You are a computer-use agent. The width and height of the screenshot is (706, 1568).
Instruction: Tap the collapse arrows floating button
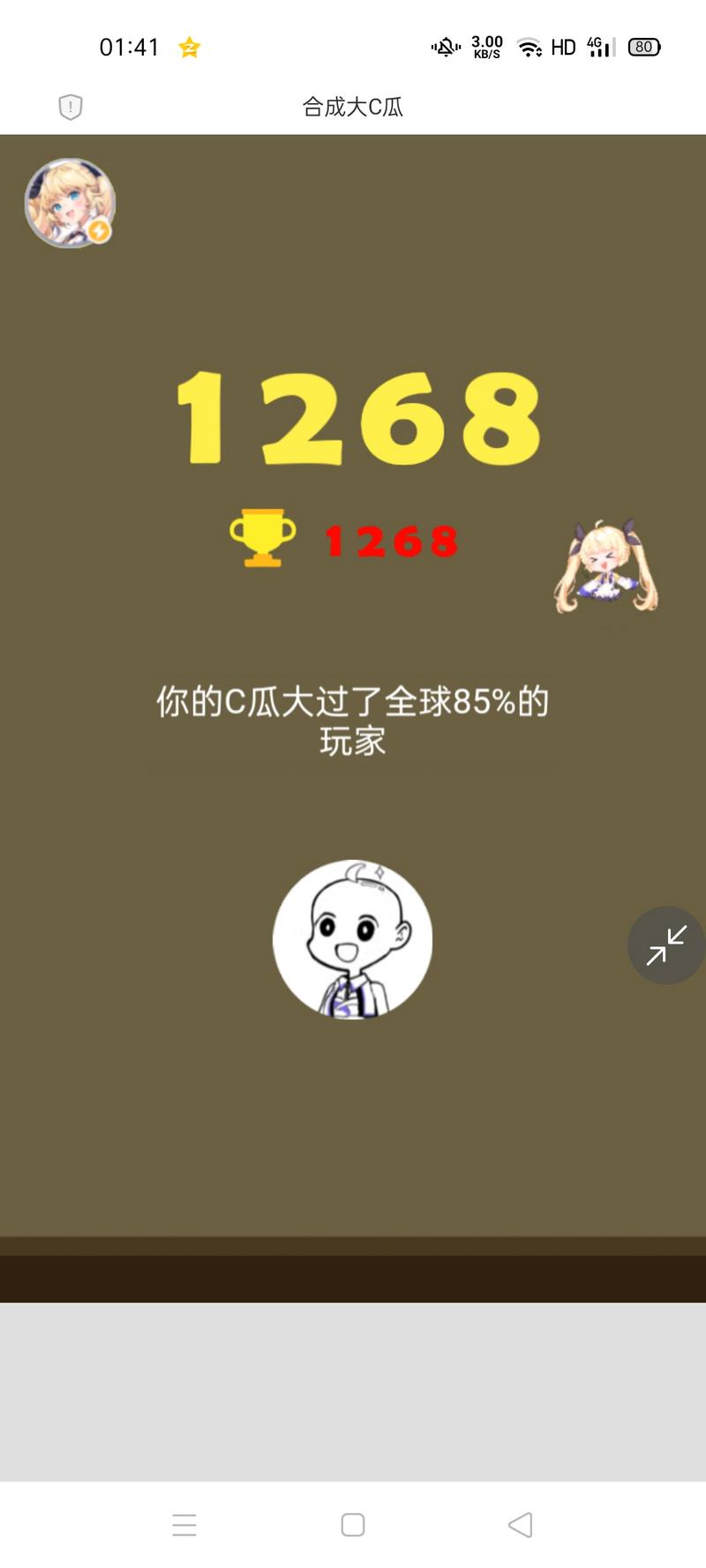666,945
